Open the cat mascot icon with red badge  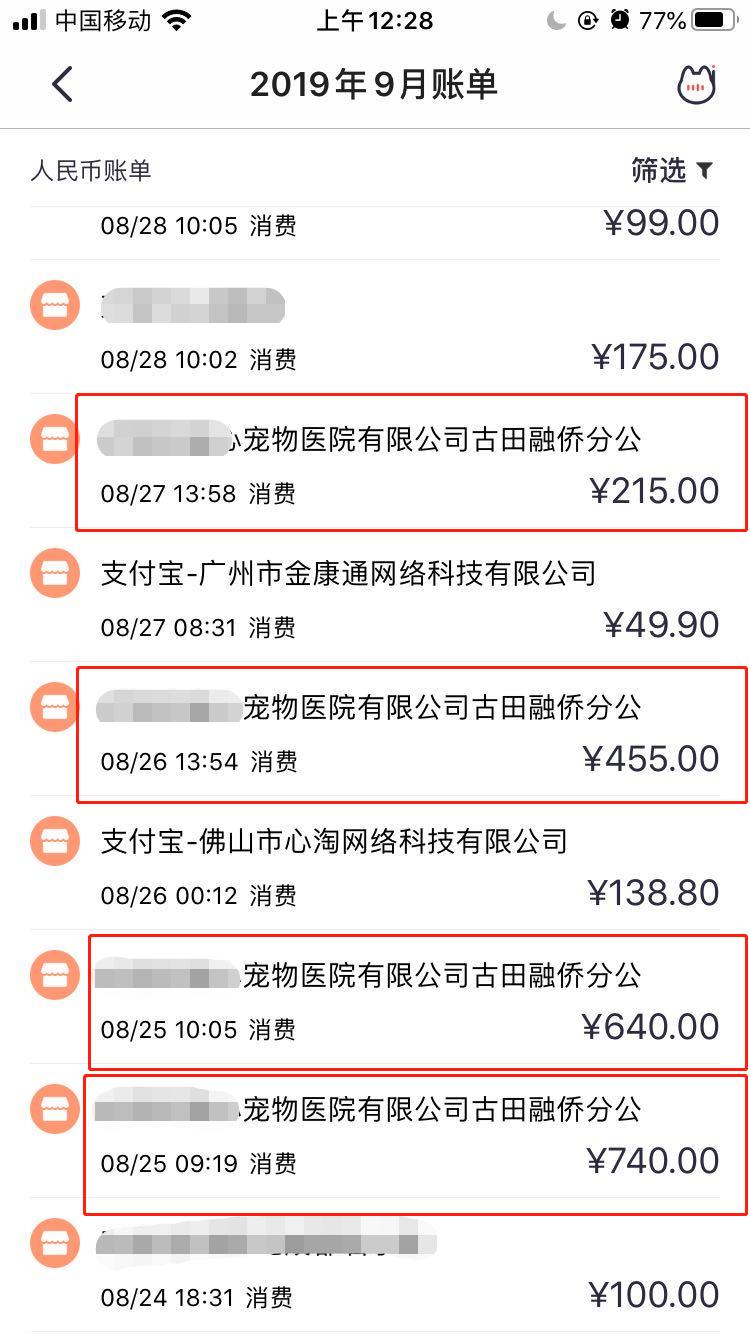point(696,85)
